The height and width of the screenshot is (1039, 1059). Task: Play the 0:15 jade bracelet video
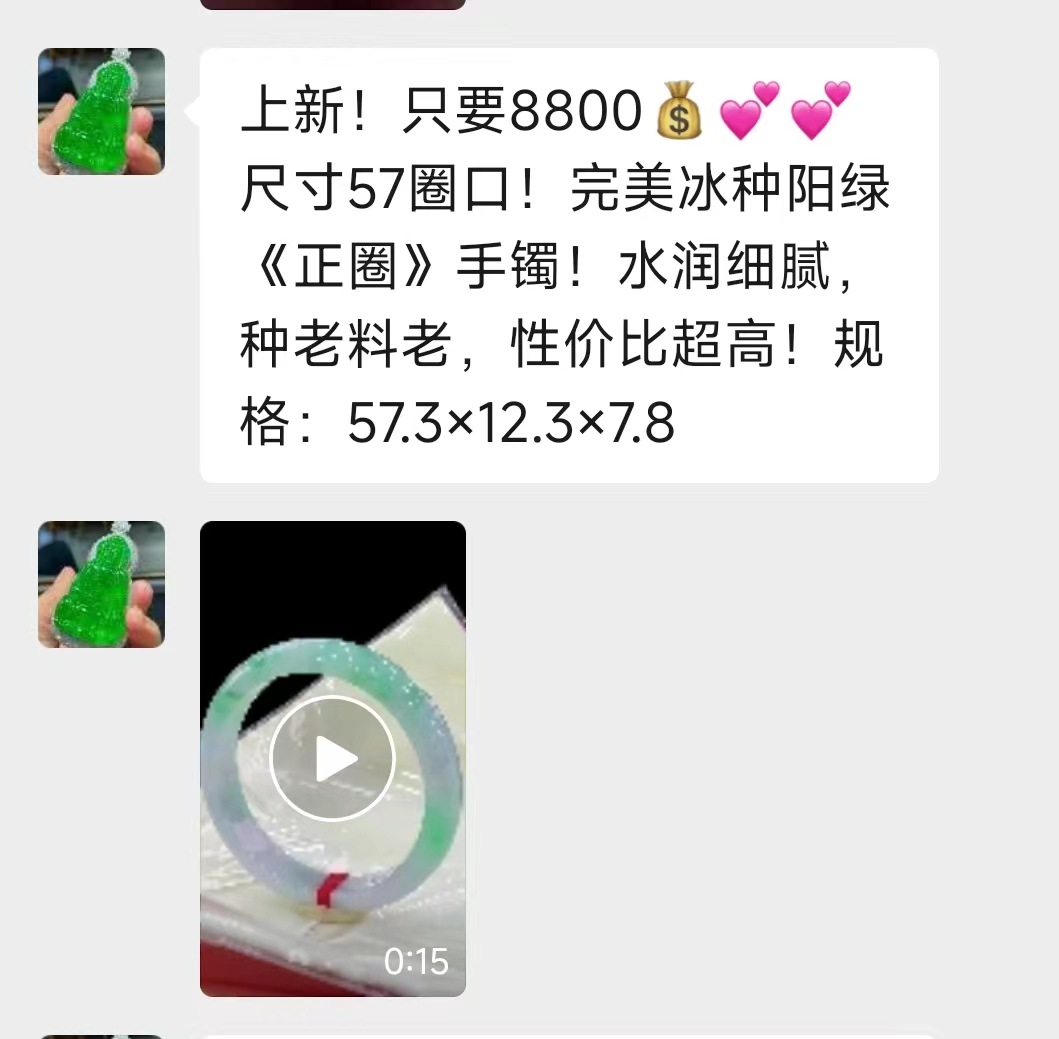[333, 759]
